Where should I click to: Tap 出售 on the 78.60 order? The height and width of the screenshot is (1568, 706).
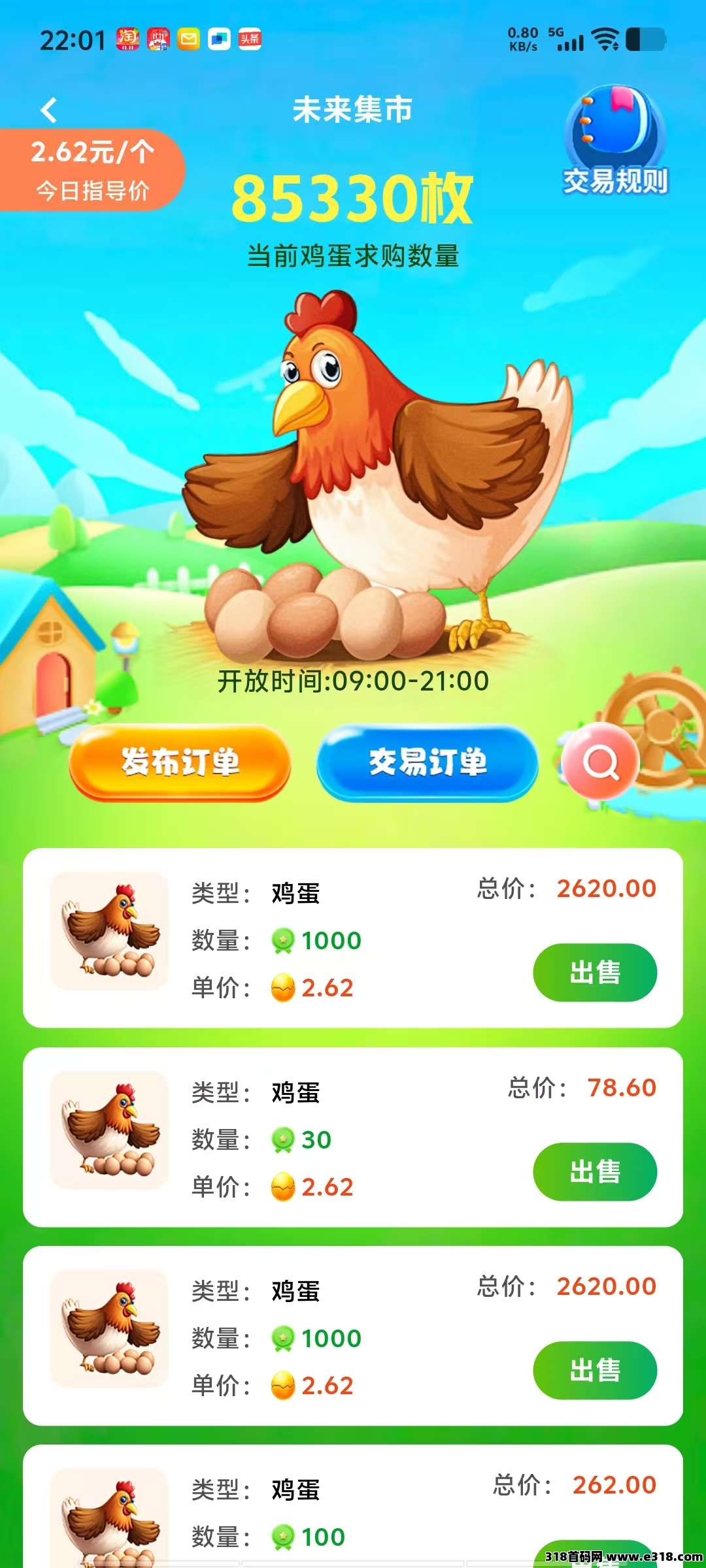(x=595, y=1171)
